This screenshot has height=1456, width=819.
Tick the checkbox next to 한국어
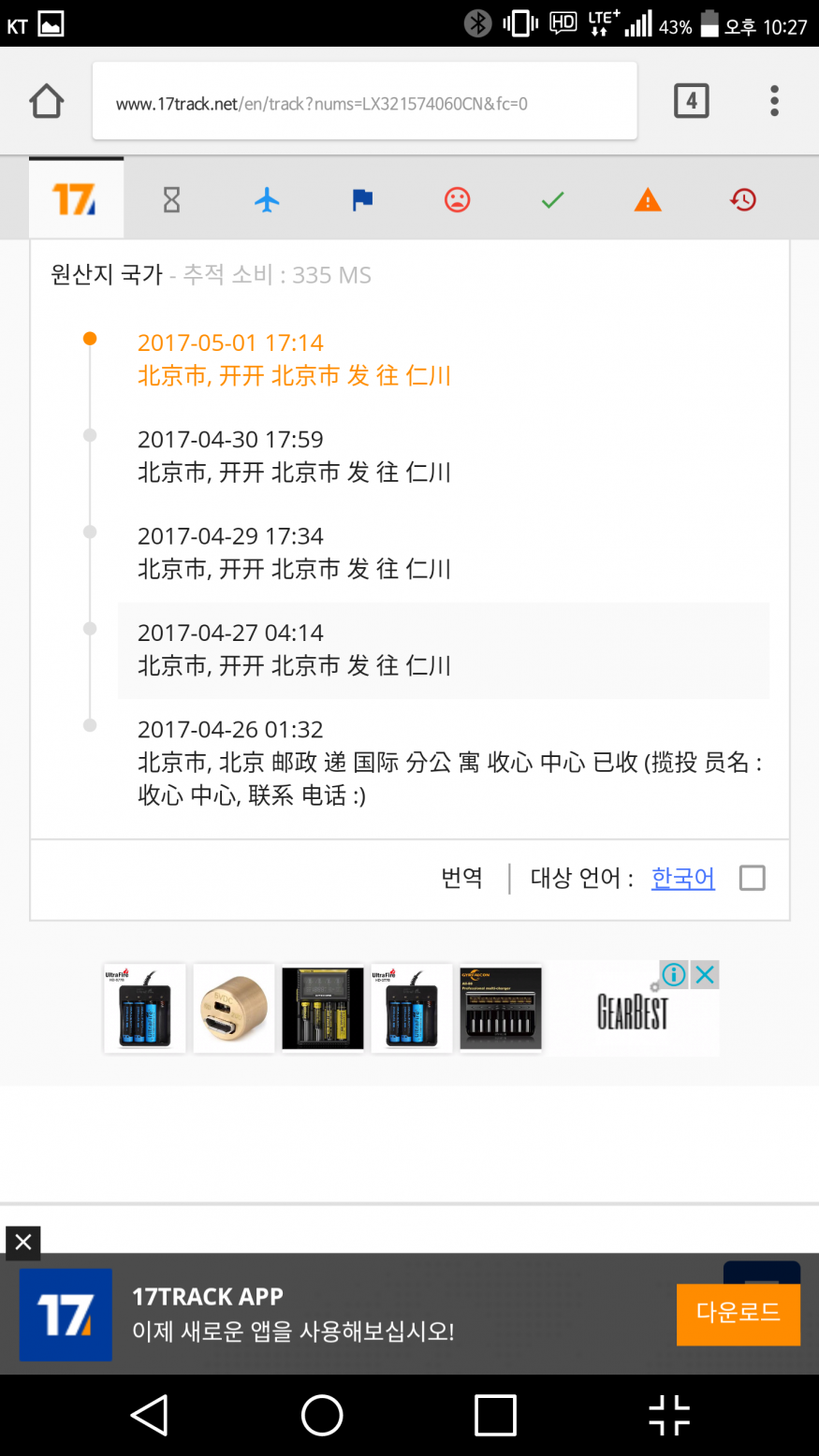pos(752,878)
